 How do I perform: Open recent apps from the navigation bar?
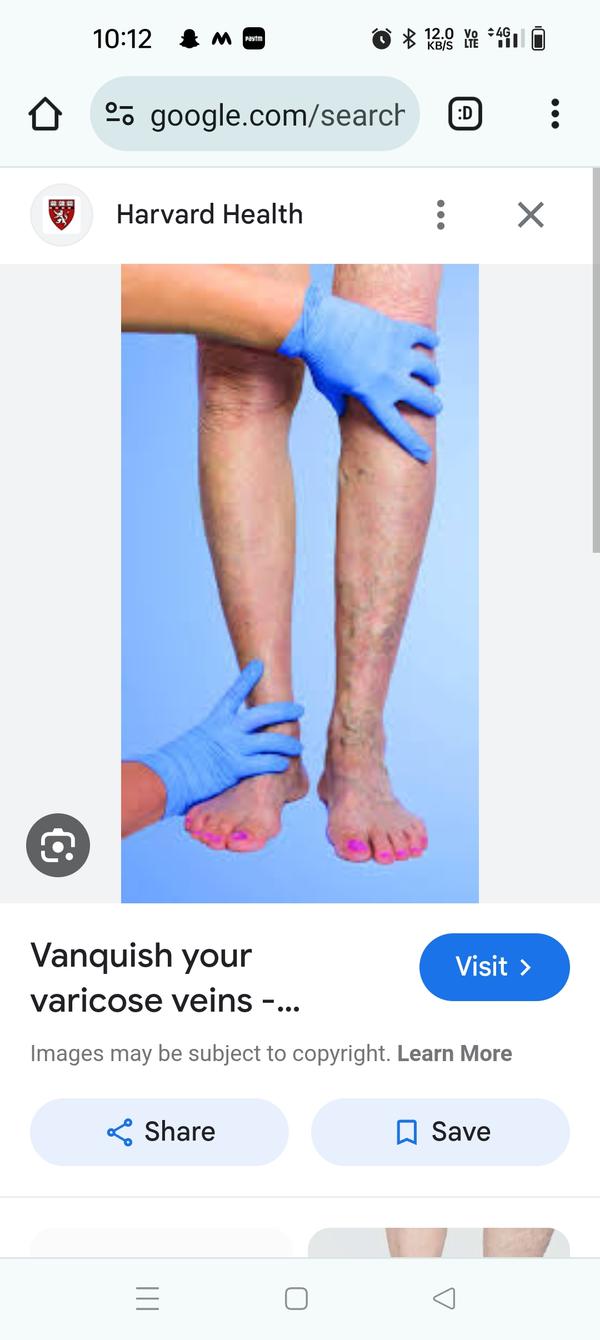[x=147, y=1298]
